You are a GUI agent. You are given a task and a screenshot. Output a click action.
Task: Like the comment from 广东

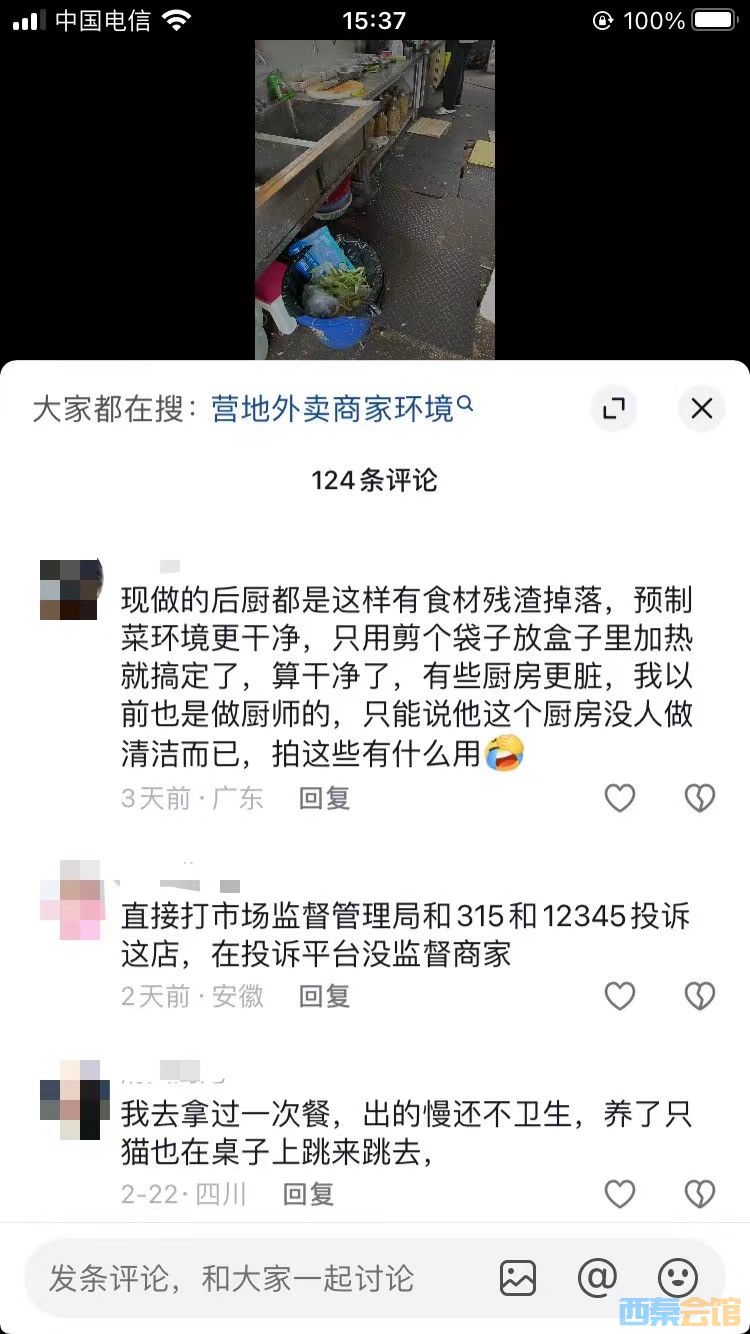(x=620, y=797)
